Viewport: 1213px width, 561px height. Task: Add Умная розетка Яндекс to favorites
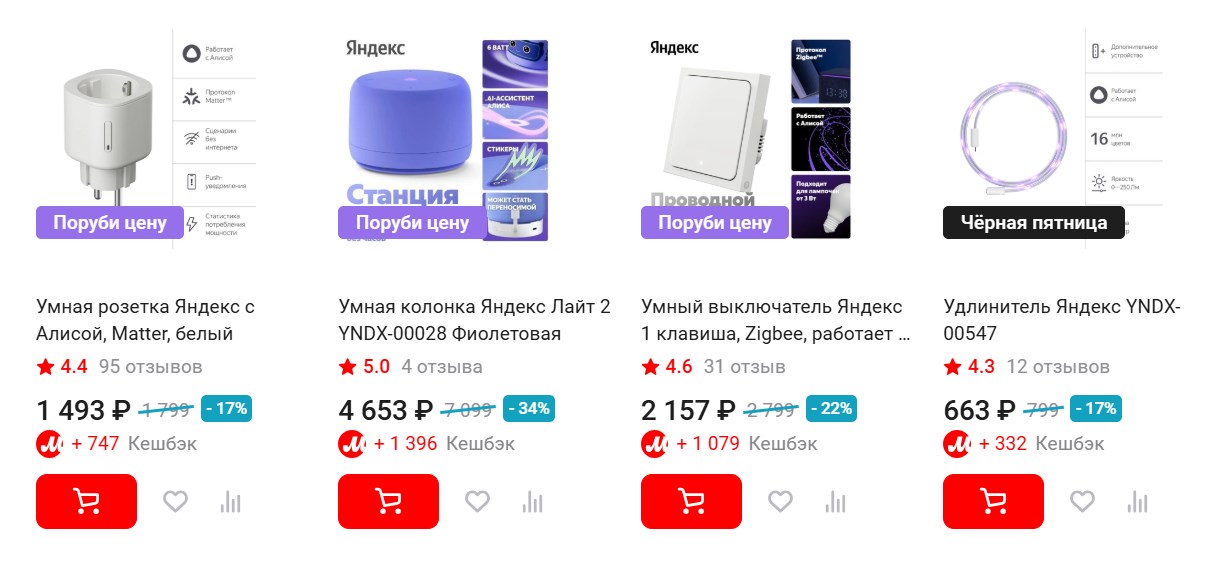coord(175,501)
